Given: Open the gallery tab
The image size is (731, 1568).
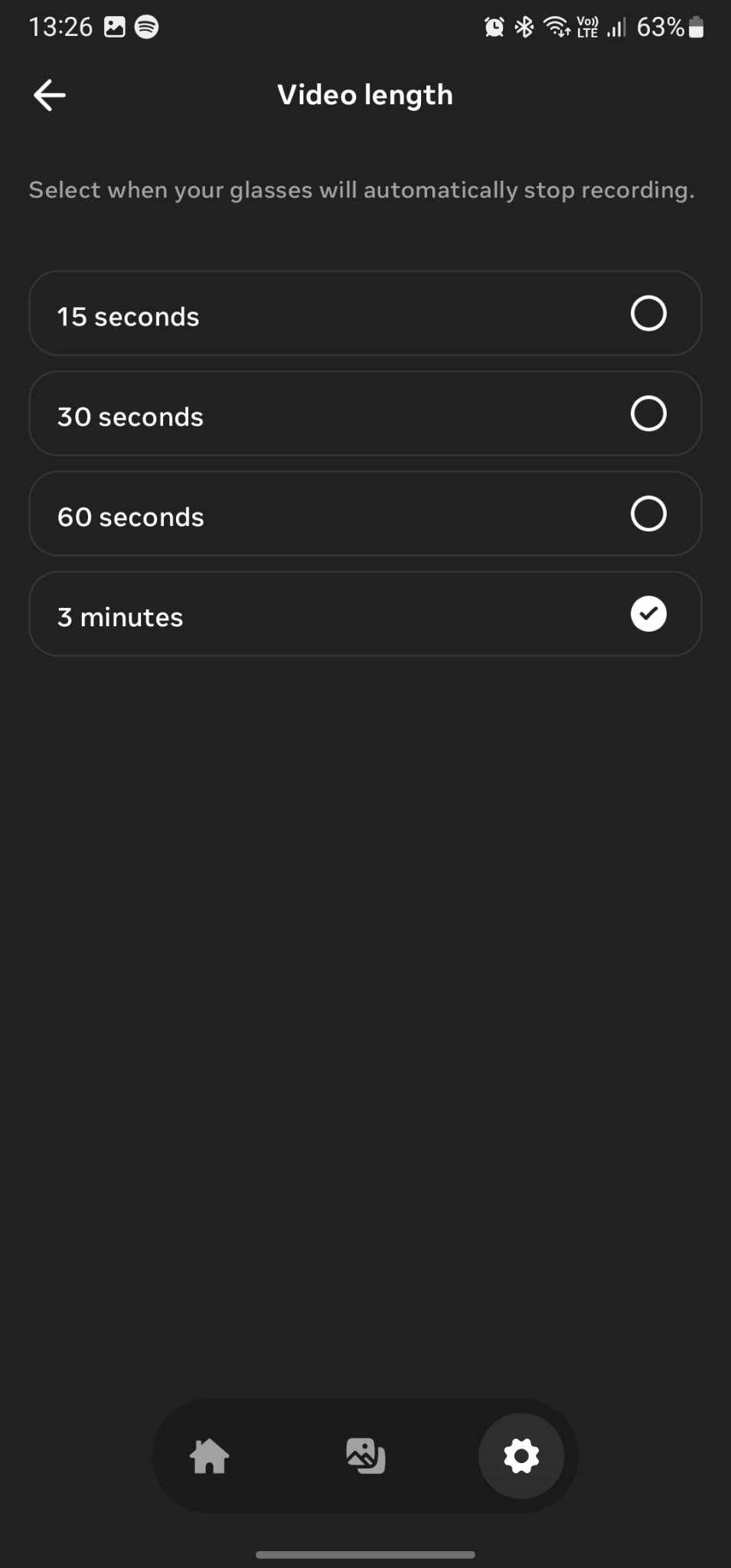Looking at the screenshot, I should click(x=365, y=1455).
